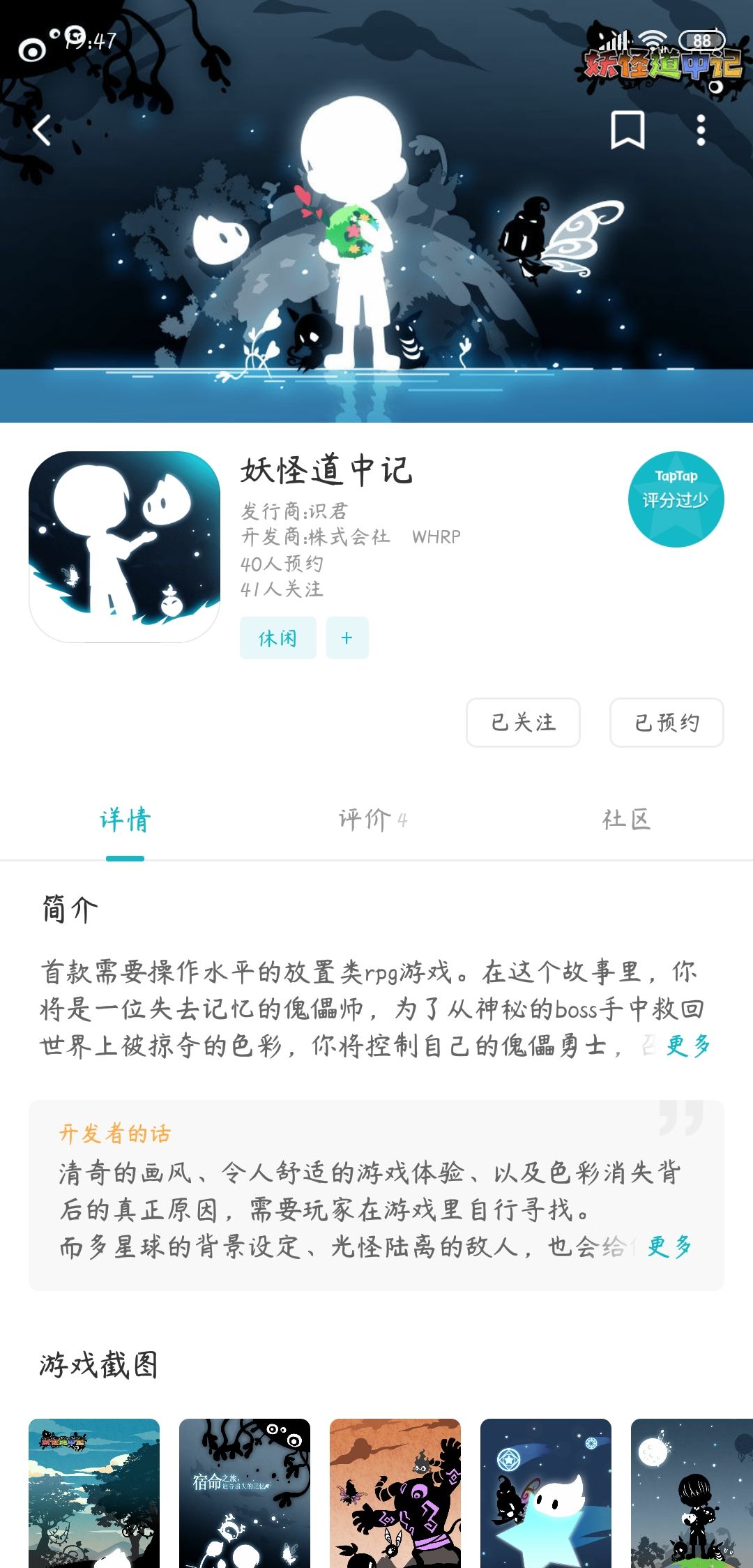The width and height of the screenshot is (753, 1568).
Task: Open the three-dot options menu
Action: [701, 129]
